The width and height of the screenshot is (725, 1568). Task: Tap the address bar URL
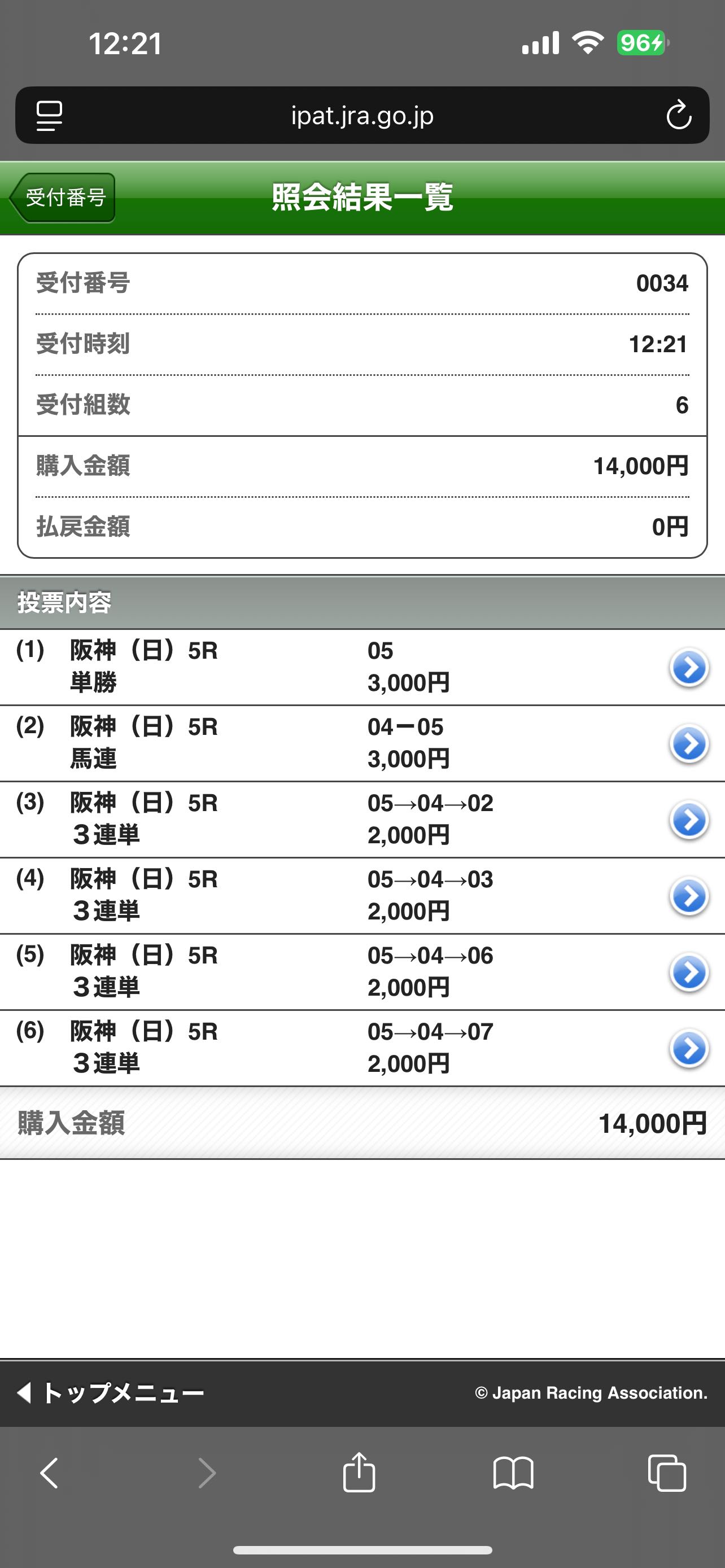pyautogui.click(x=362, y=116)
